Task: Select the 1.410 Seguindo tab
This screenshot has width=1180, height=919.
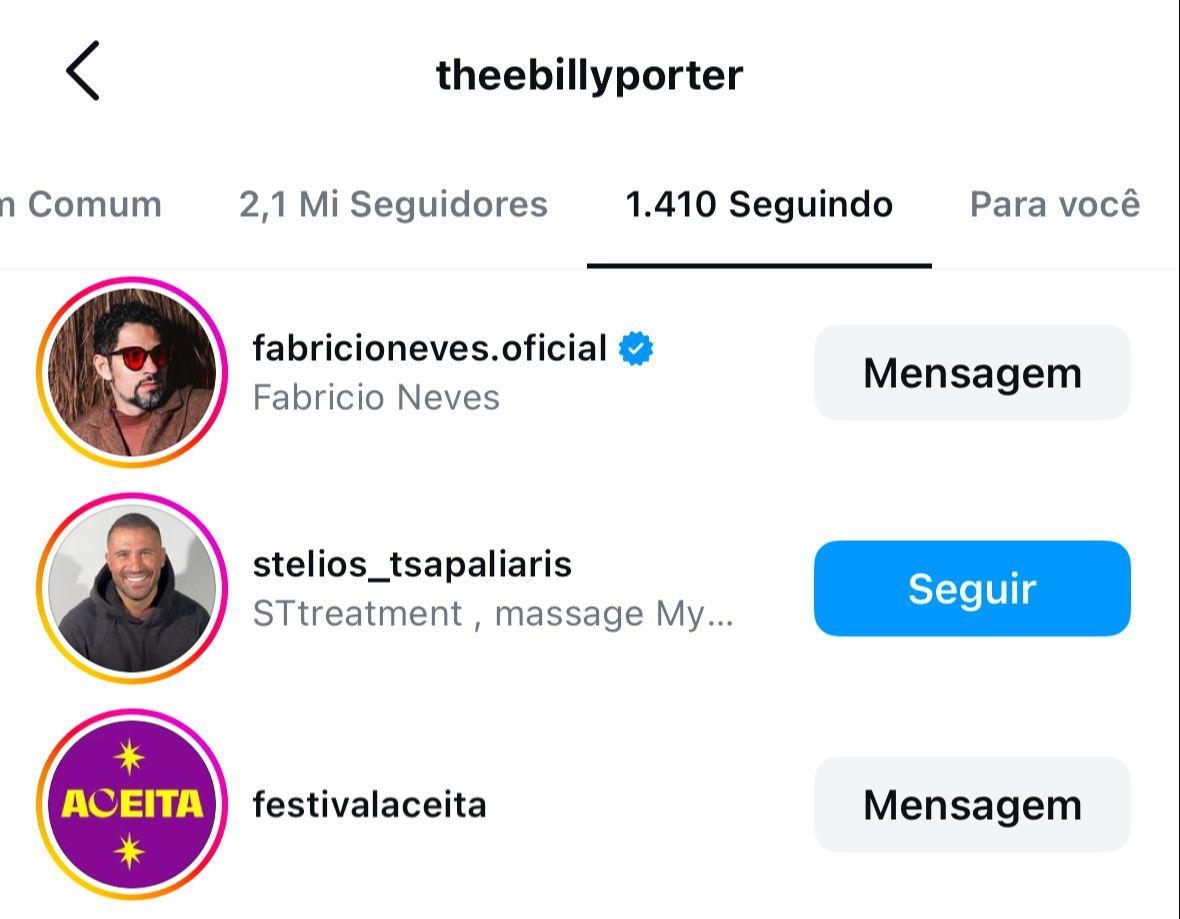Action: click(x=759, y=204)
